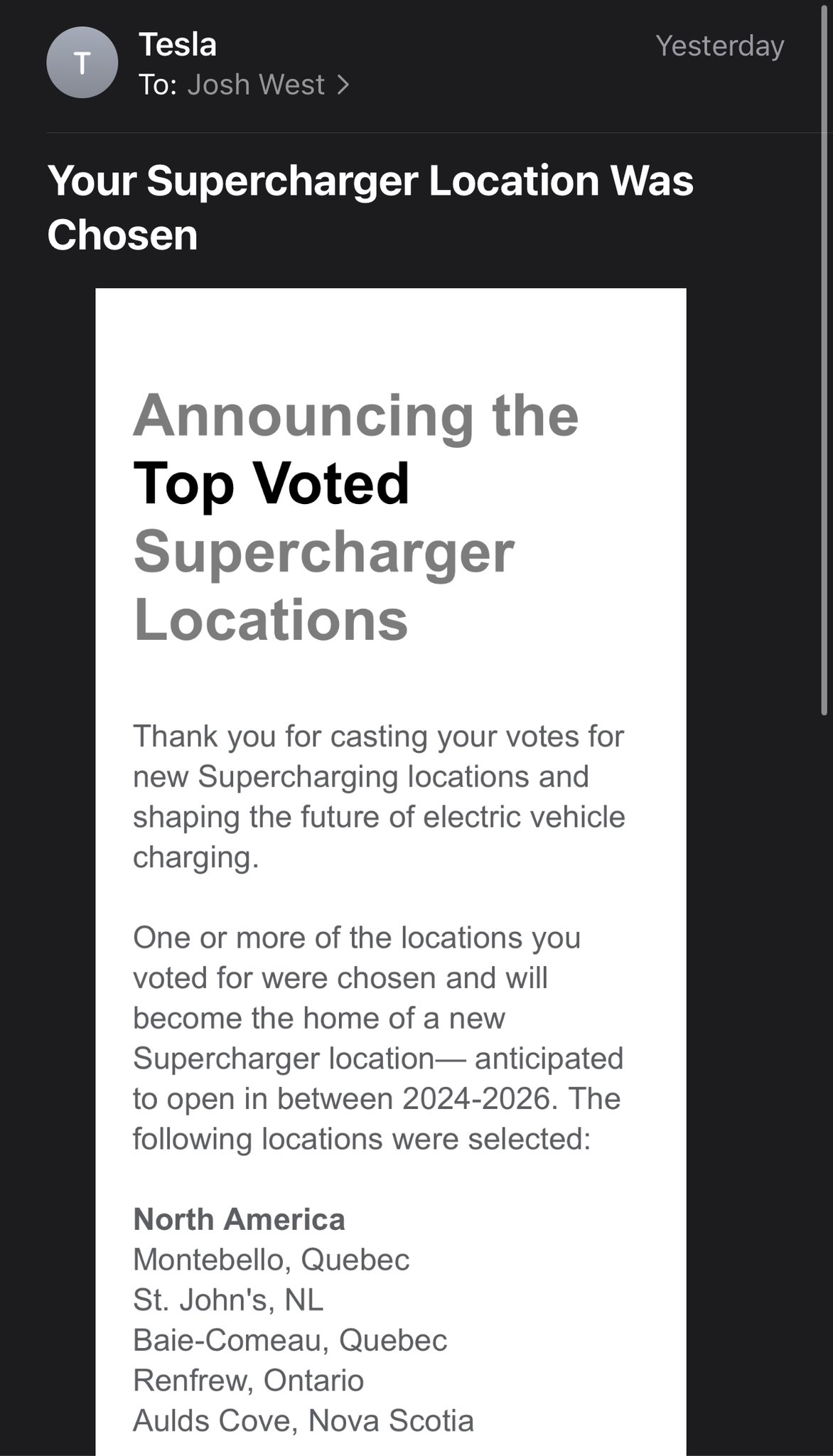Show recipient details for Josh West
Screen dimensions: 833x1456
click(x=269, y=85)
